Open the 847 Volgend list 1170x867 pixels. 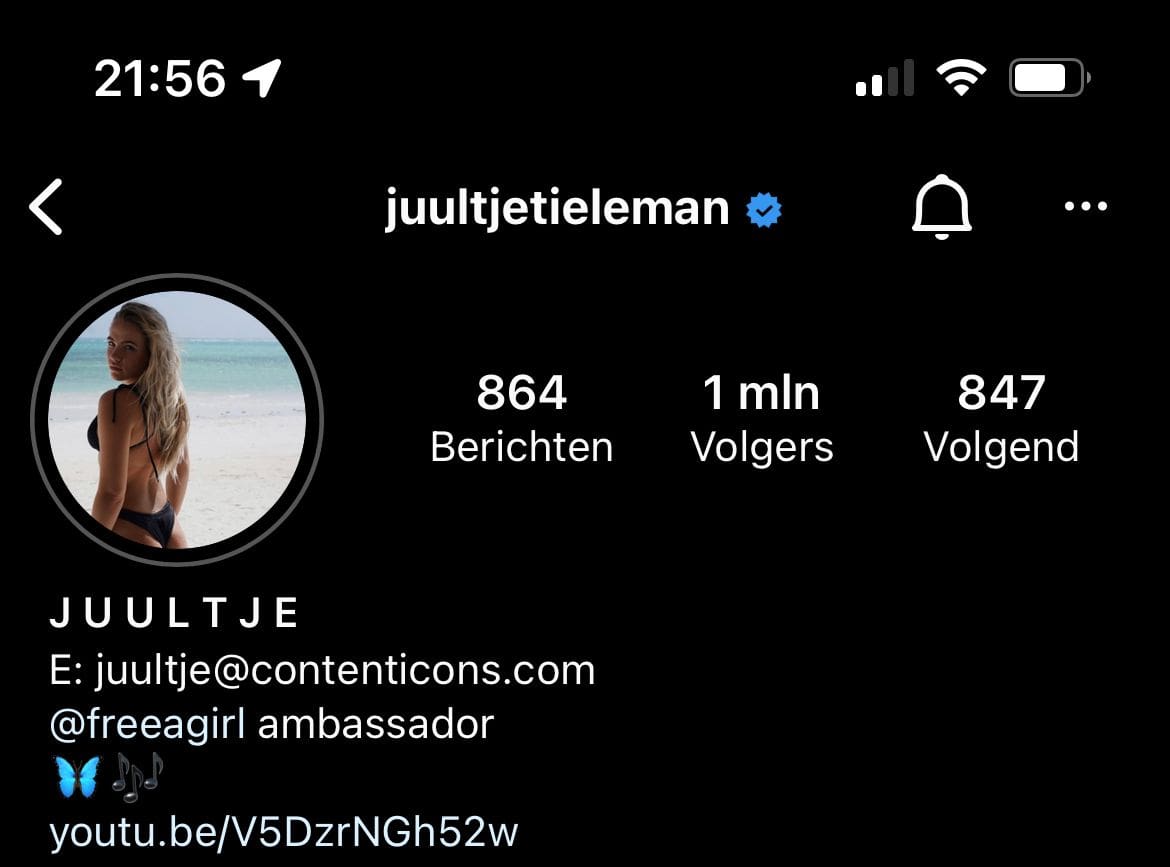click(1001, 418)
